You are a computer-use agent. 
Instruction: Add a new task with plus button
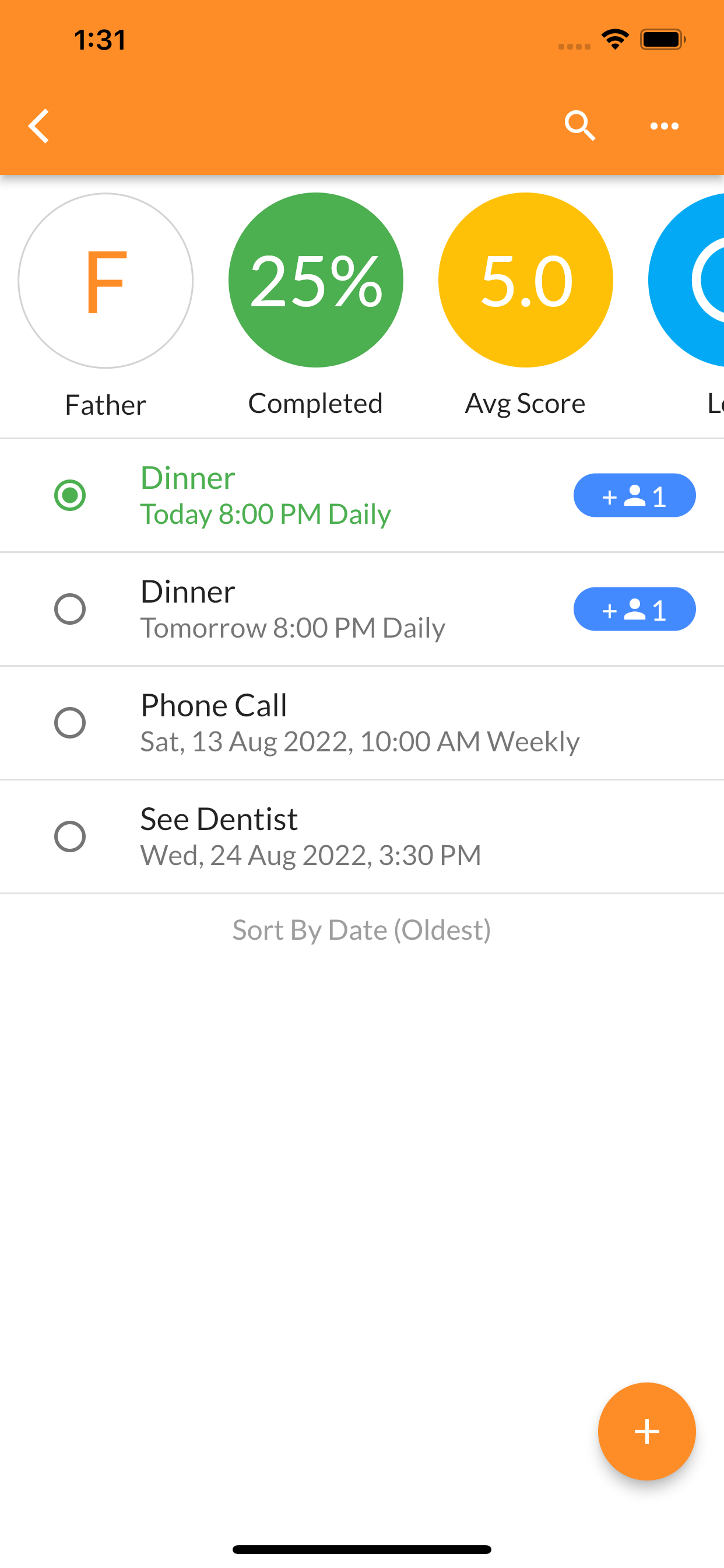coord(646,1431)
